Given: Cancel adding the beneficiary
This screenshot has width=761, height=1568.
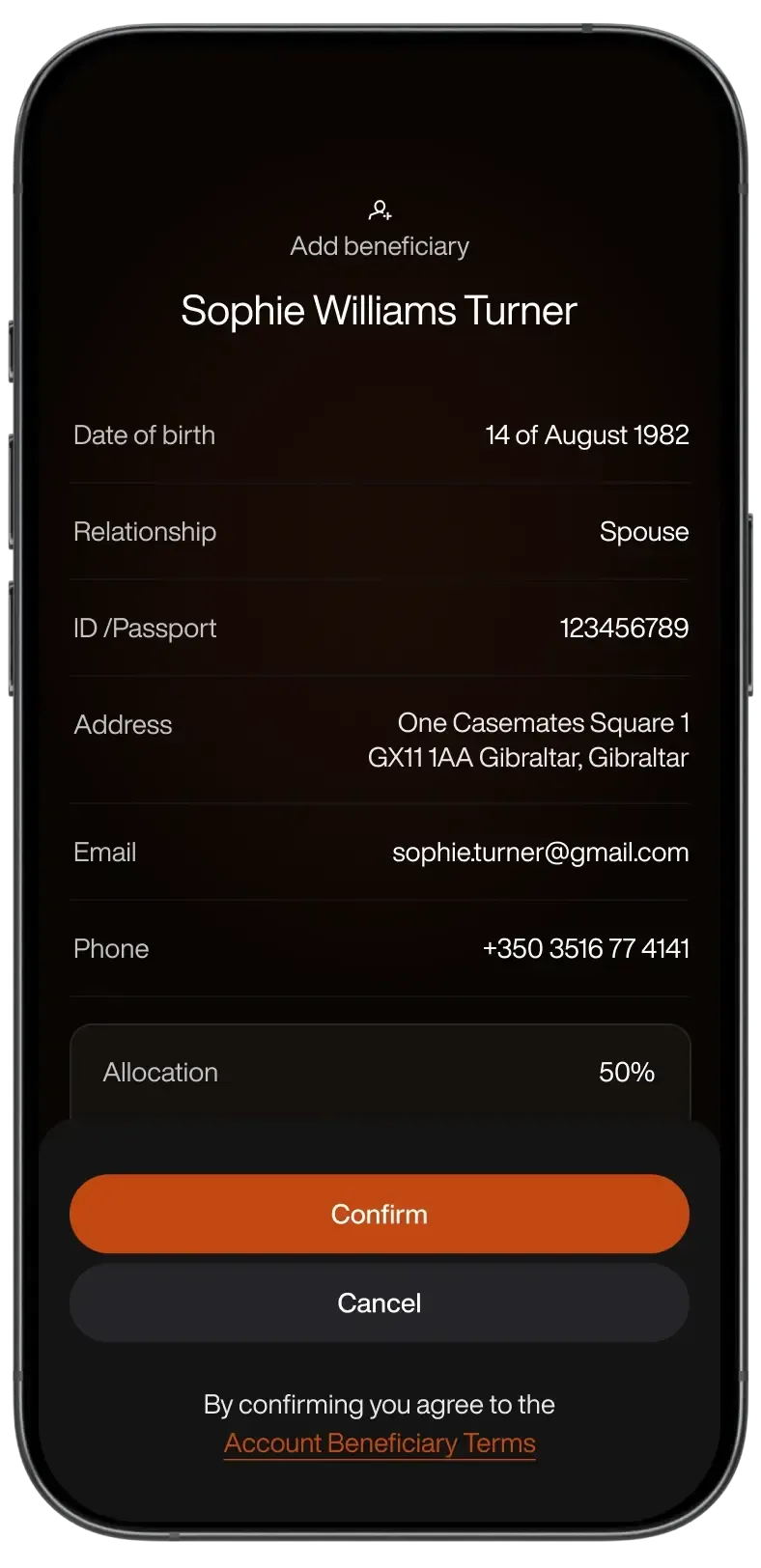Looking at the screenshot, I should [x=379, y=1302].
